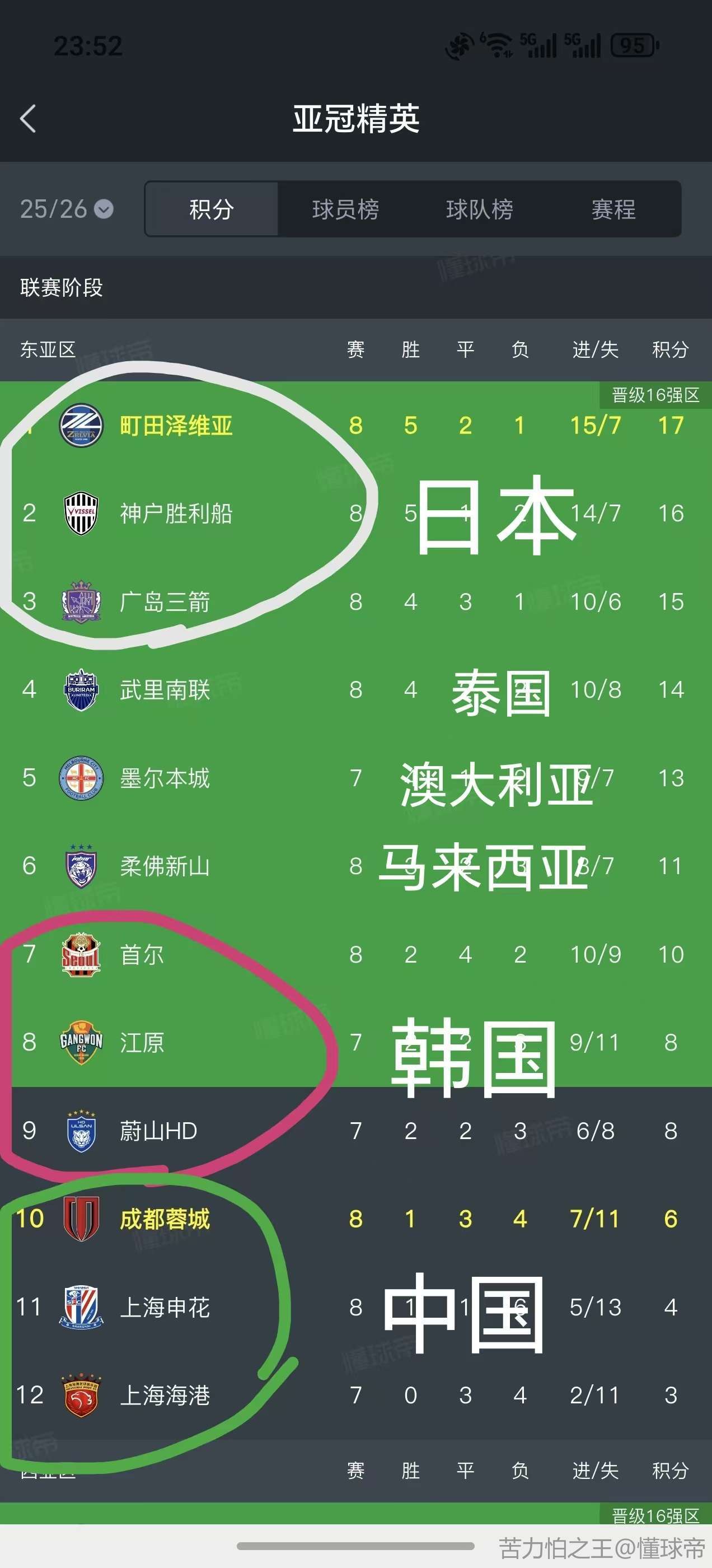View the 江原 team page
Viewport: 712px width, 1568px height.
142,1042
